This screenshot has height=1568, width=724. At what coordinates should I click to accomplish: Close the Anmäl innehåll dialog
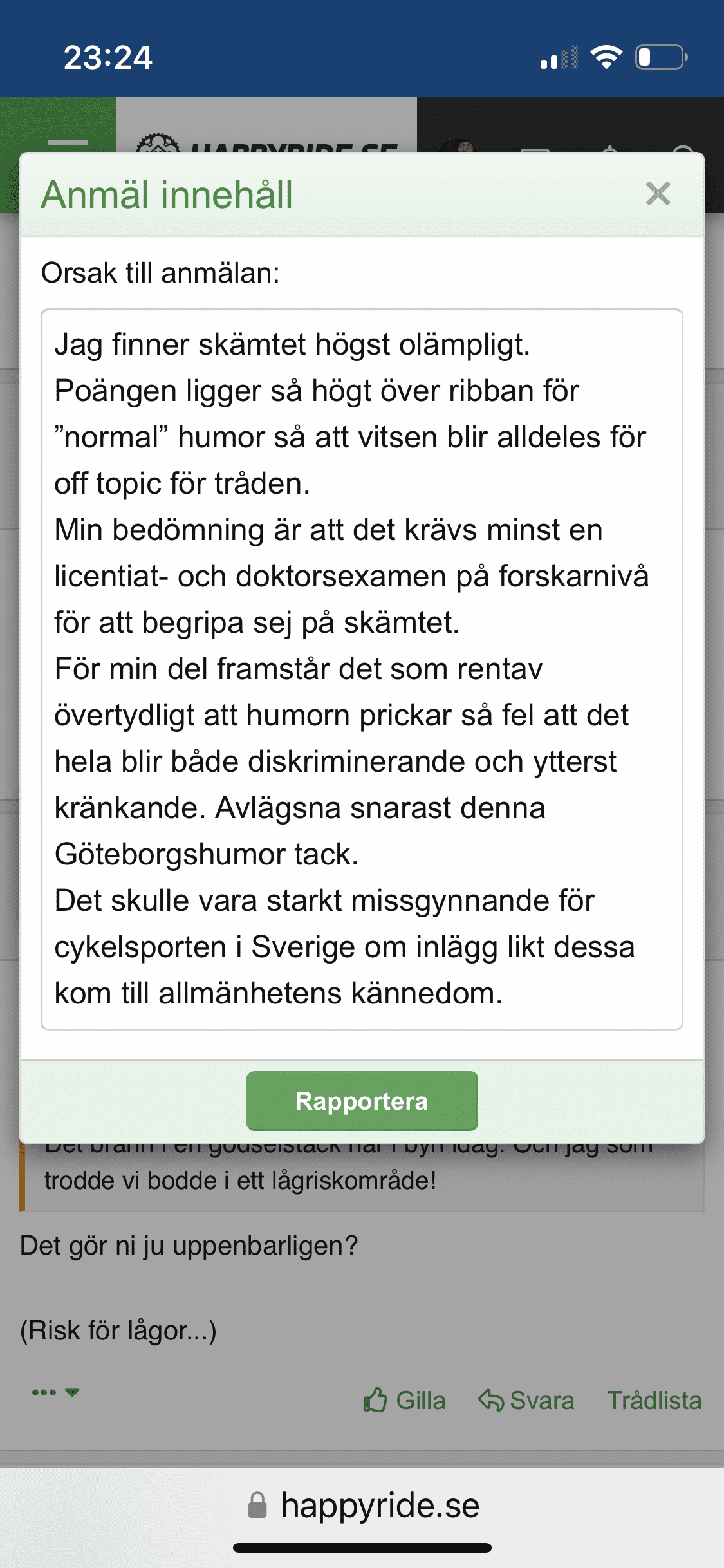coord(658,194)
